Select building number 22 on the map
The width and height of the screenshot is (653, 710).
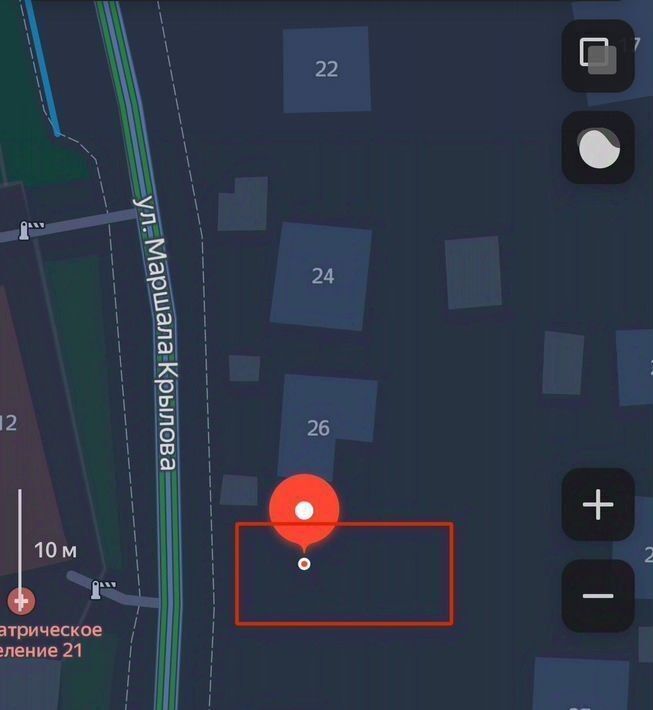pyautogui.click(x=326, y=69)
